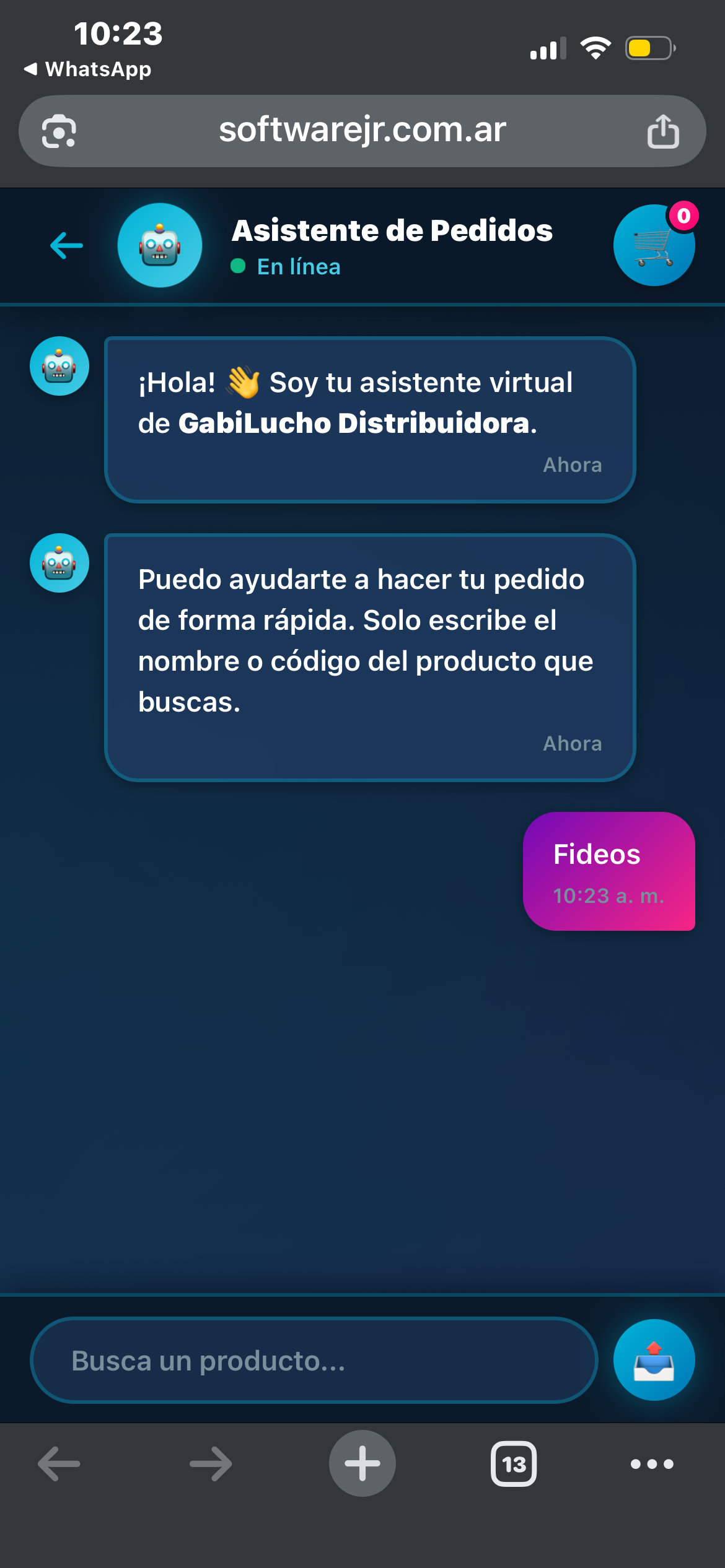
Task: Open the shopping cart with 0 items
Action: pyautogui.click(x=654, y=245)
